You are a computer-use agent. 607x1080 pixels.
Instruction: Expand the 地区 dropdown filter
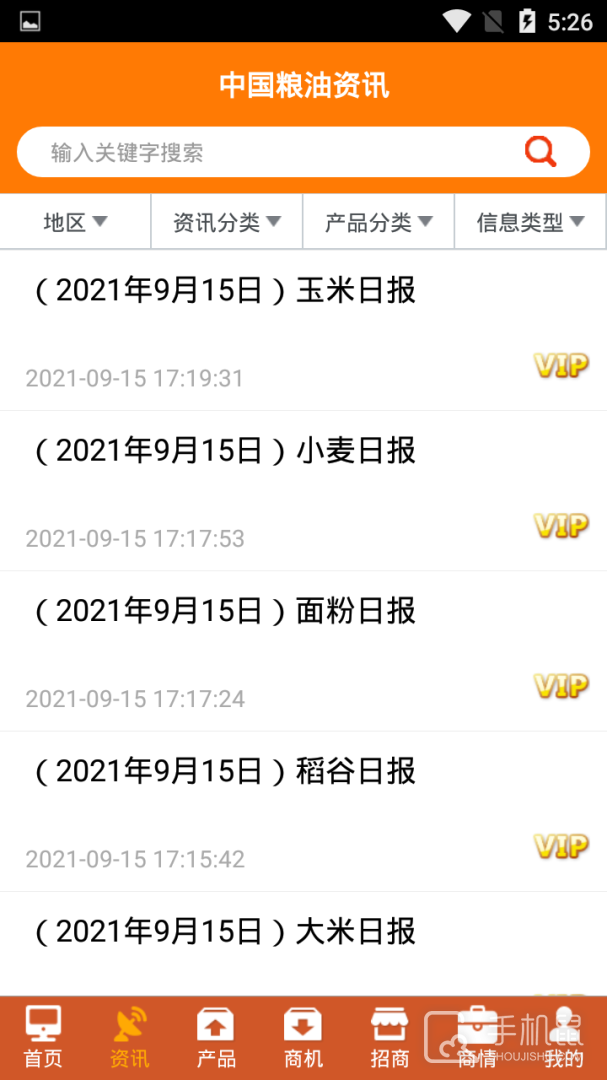(x=76, y=222)
